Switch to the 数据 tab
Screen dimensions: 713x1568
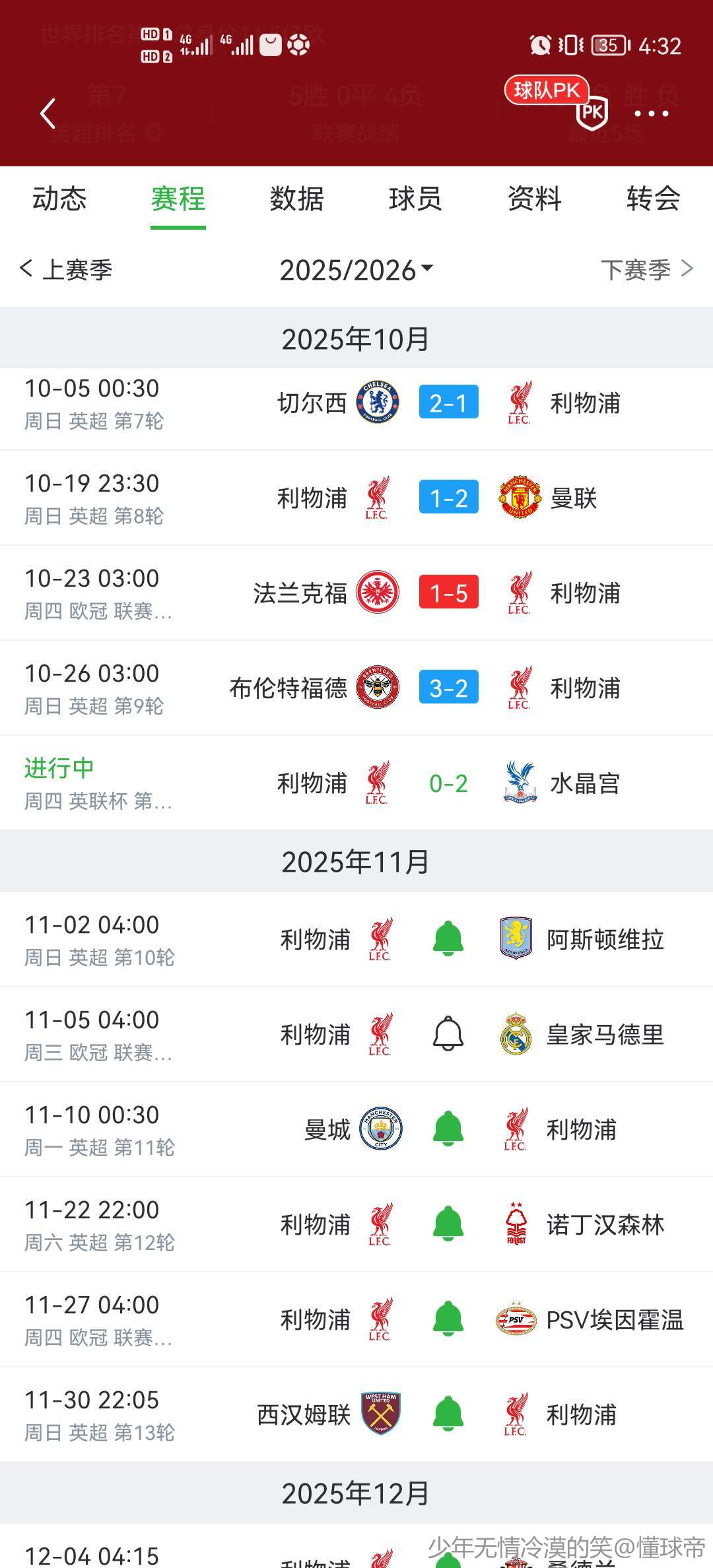(x=296, y=199)
